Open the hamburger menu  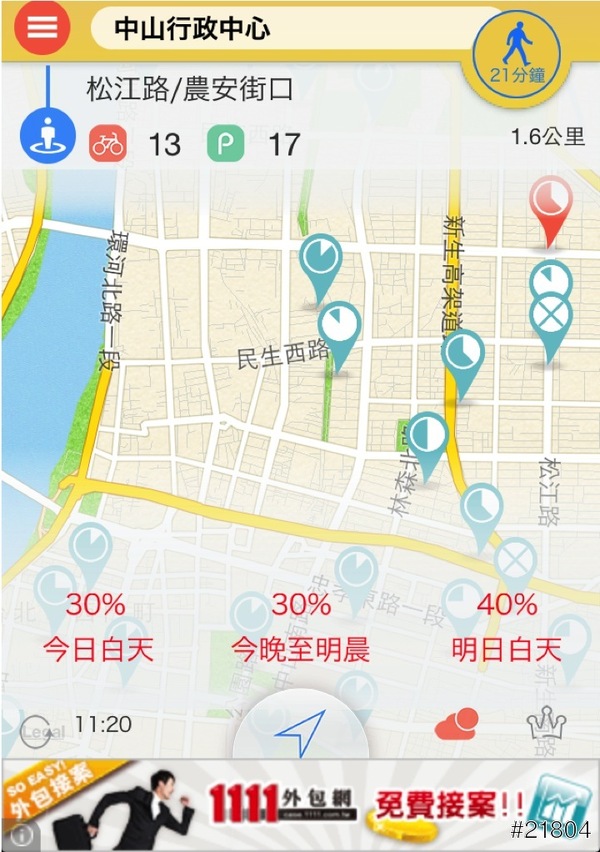tap(42, 28)
